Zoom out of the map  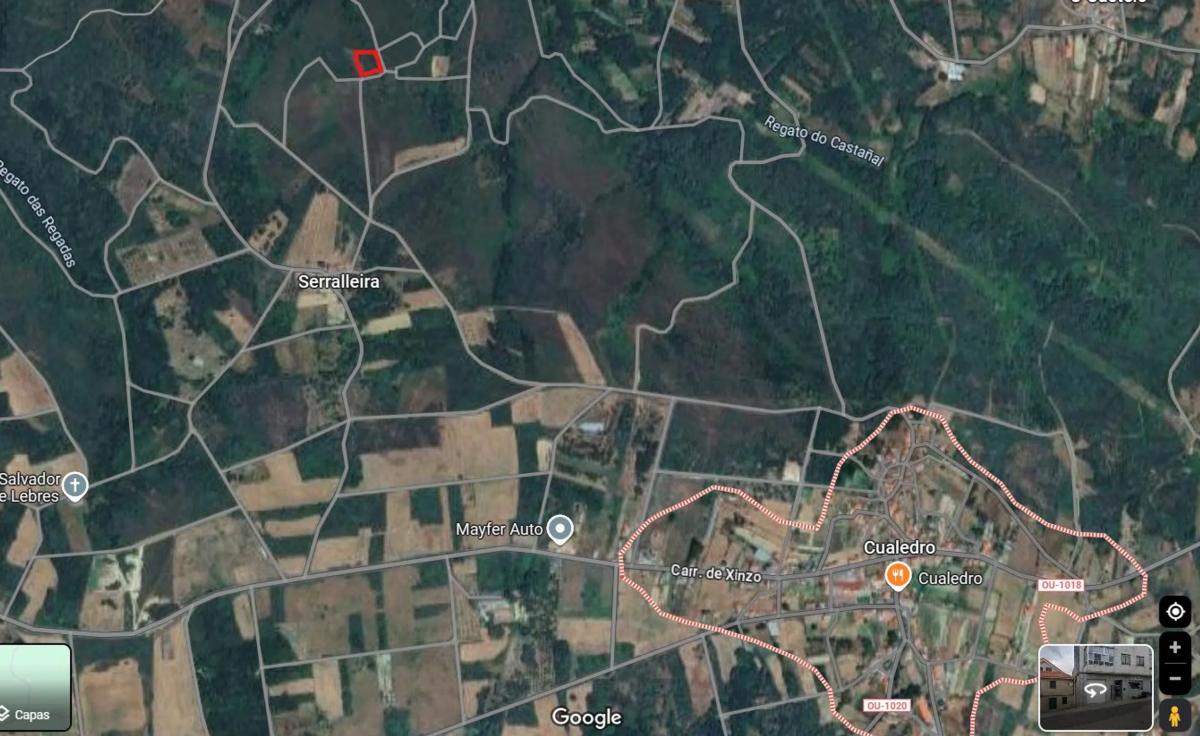1175,679
